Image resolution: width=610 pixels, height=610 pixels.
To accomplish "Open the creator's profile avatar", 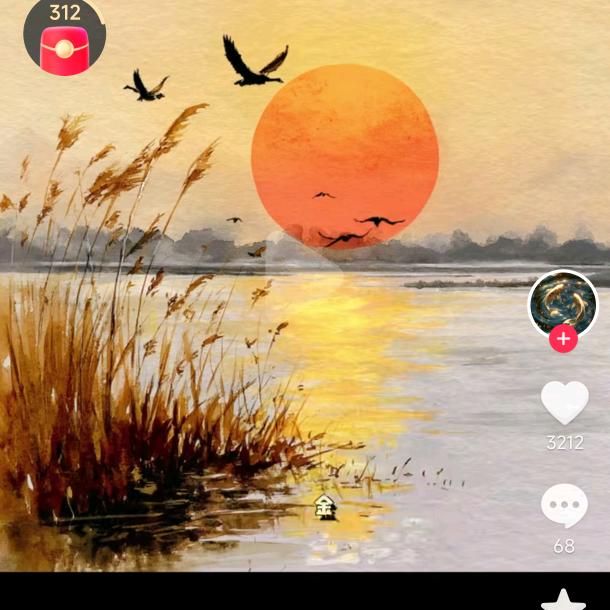I will click(563, 303).
